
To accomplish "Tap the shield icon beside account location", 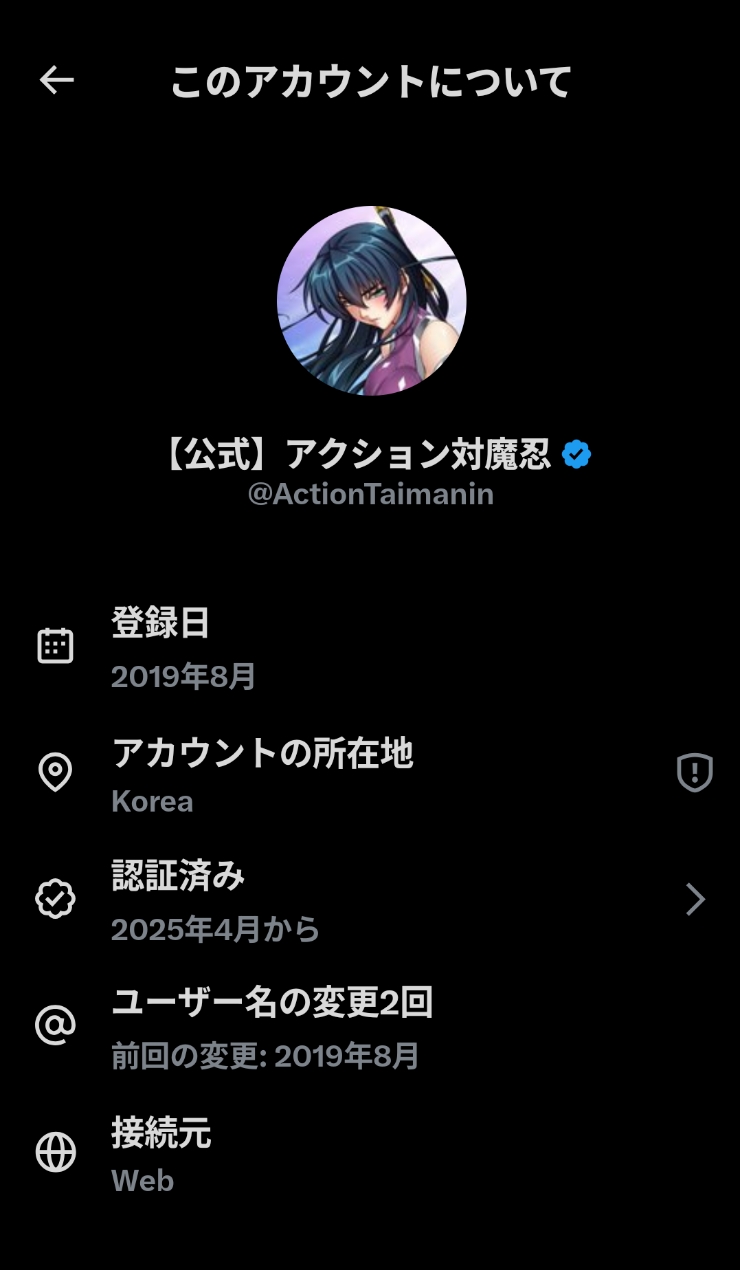I will pyautogui.click(x=695, y=773).
